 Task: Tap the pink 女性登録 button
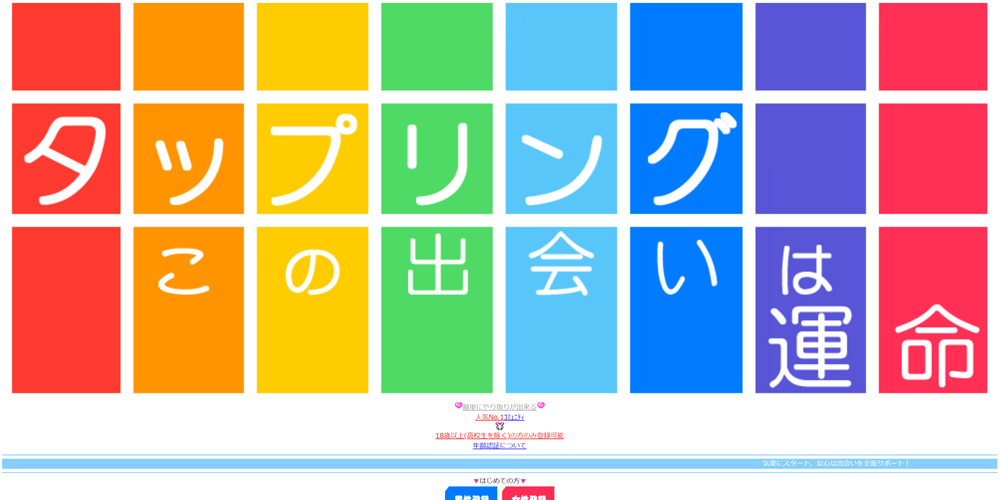pyautogui.click(x=528, y=494)
